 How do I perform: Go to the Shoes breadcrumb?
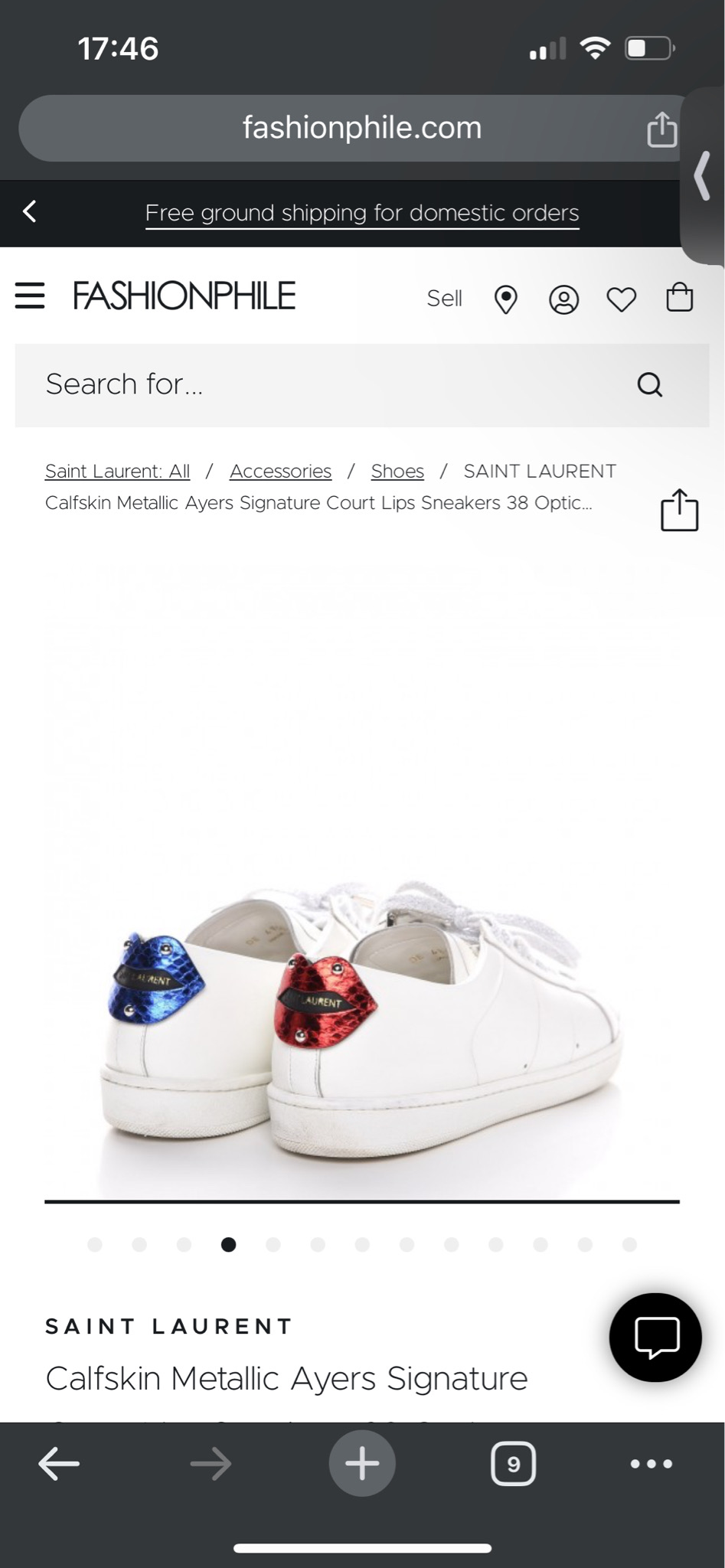(x=397, y=471)
